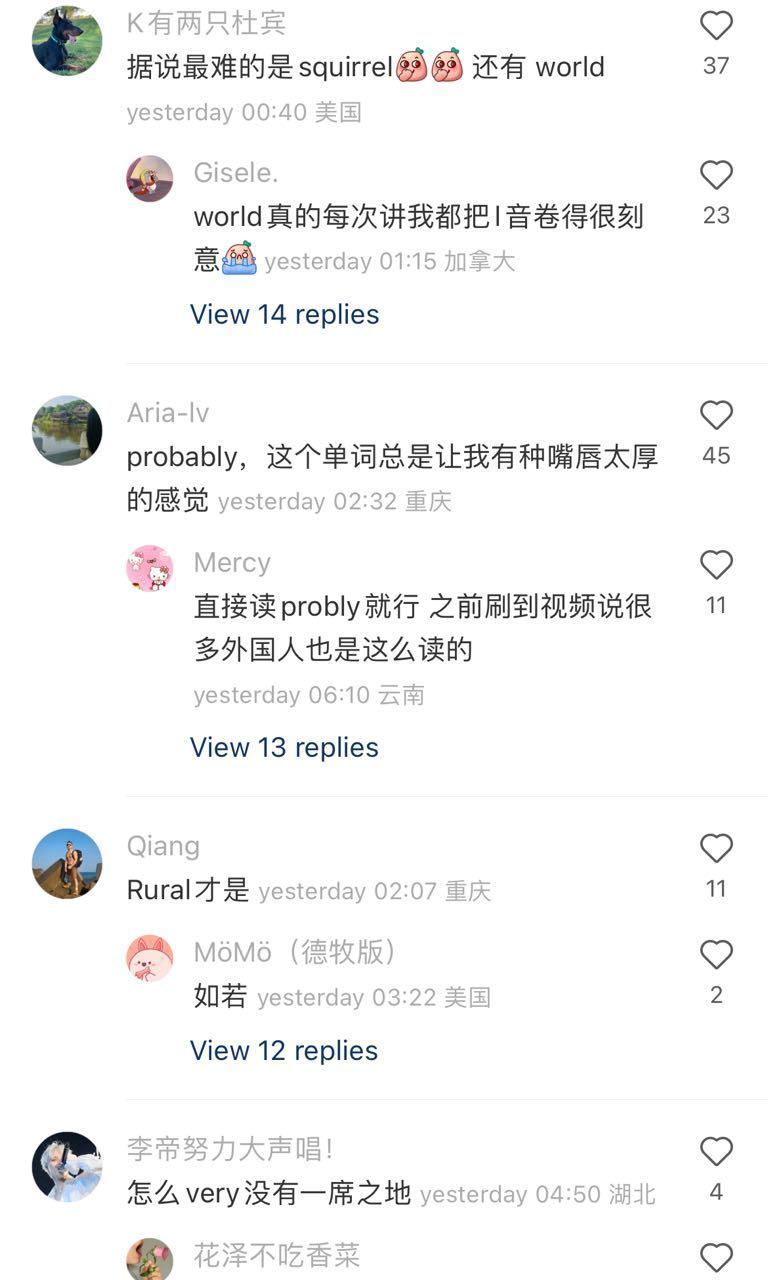This screenshot has width=768, height=1280.
Task: Tap the crying emoji in Gisele.'s reply
Action: pyautogui.click(x=240, y=258)
